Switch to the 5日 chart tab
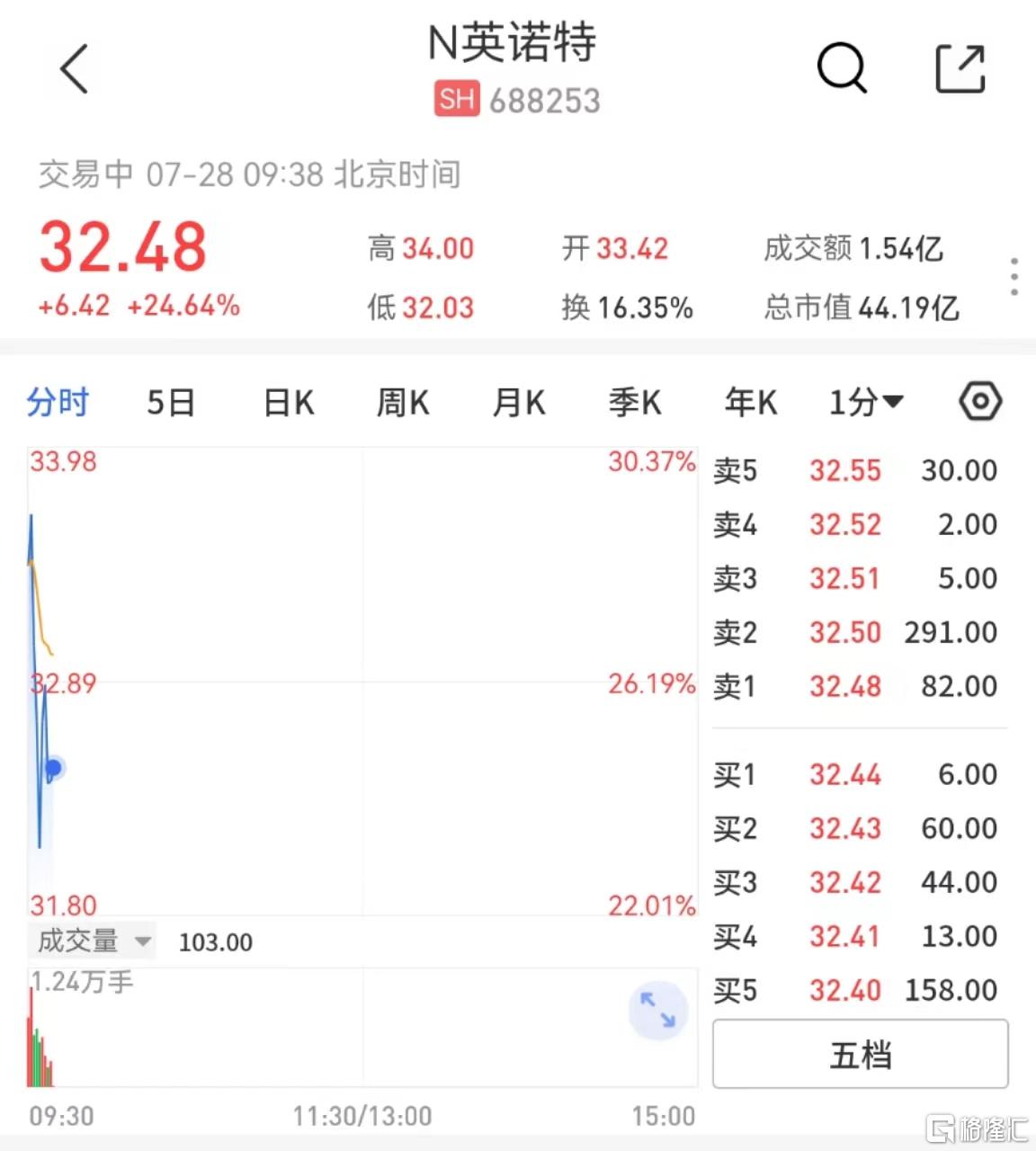 tap(171, 402)
